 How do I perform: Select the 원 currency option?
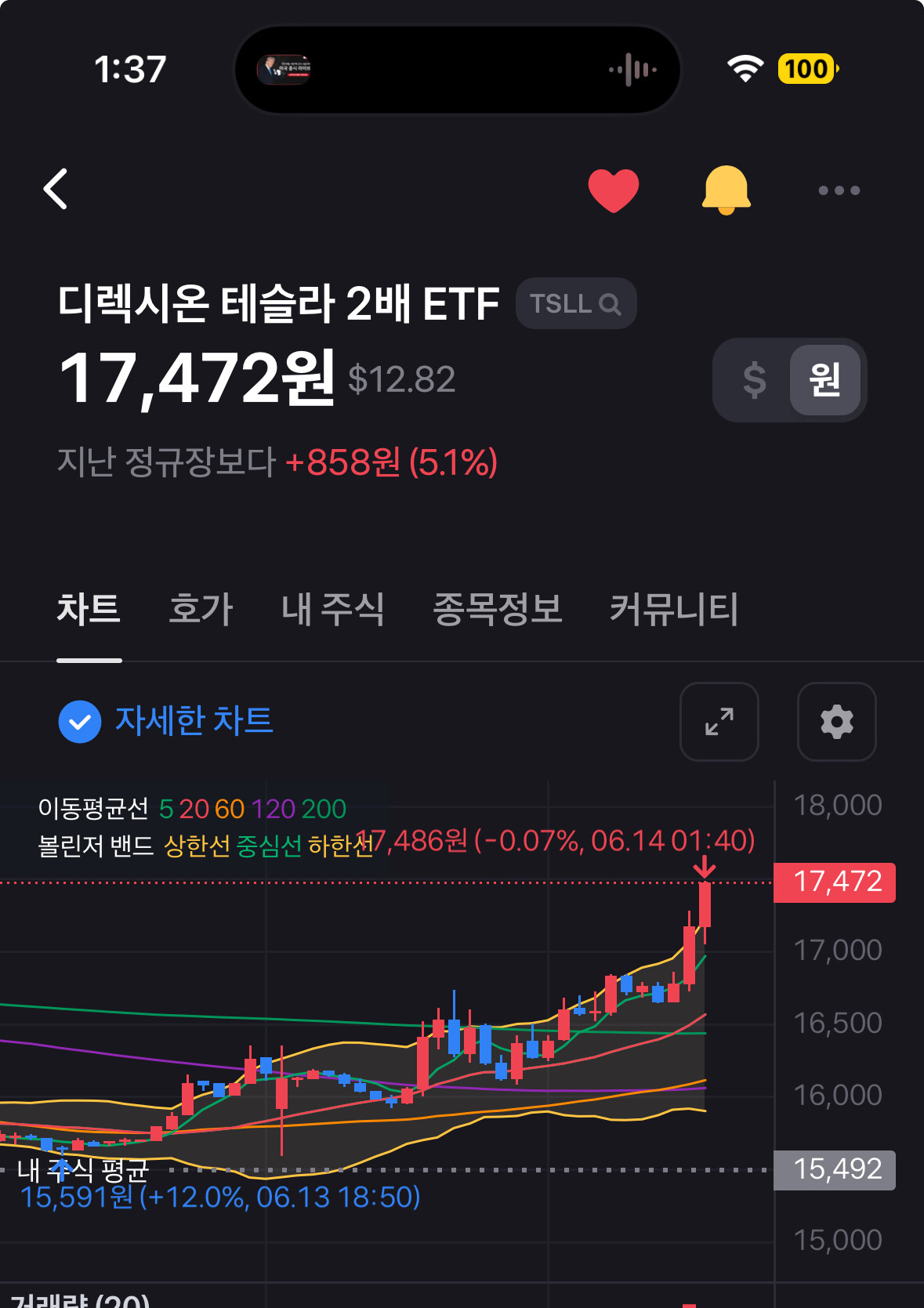pos(825,380)
